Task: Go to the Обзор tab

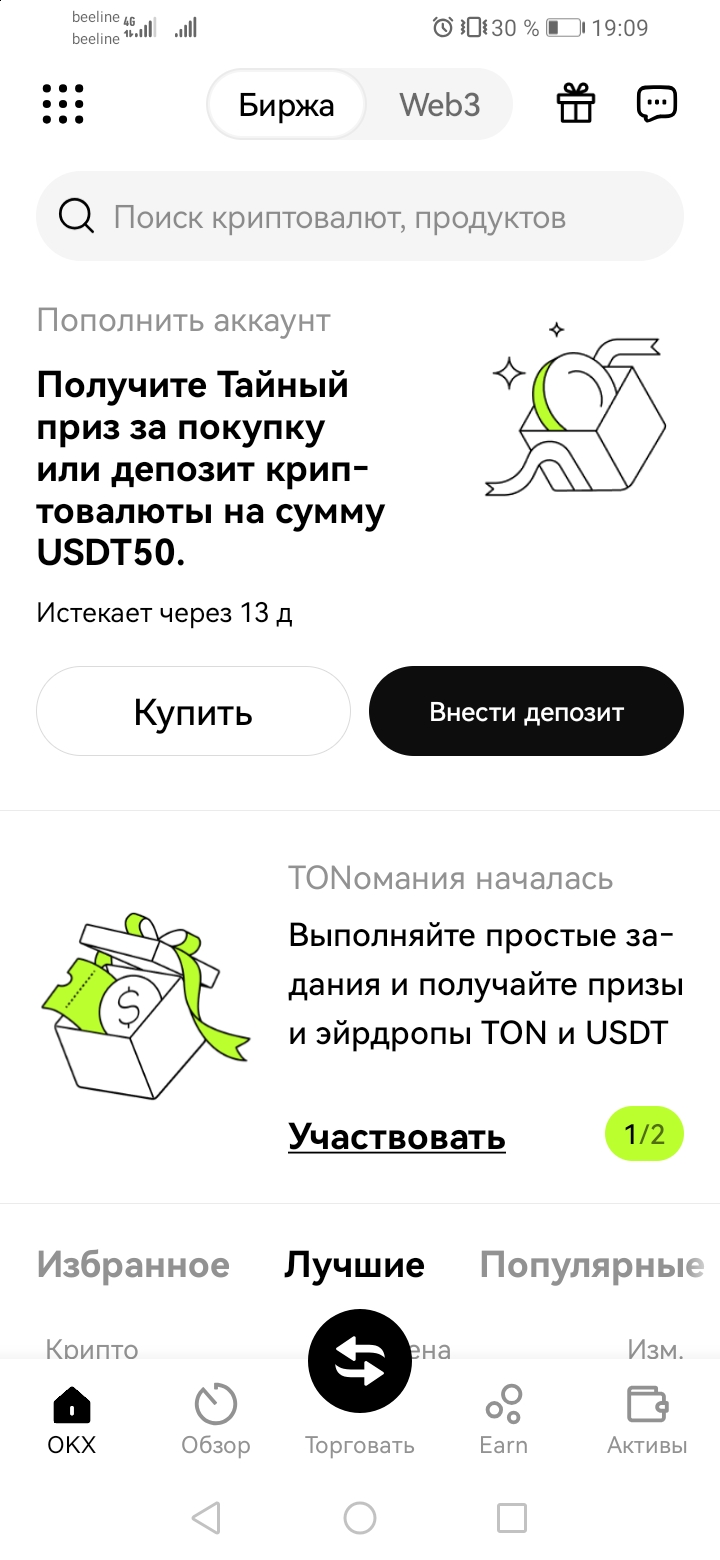Action: pos(216,1418)
